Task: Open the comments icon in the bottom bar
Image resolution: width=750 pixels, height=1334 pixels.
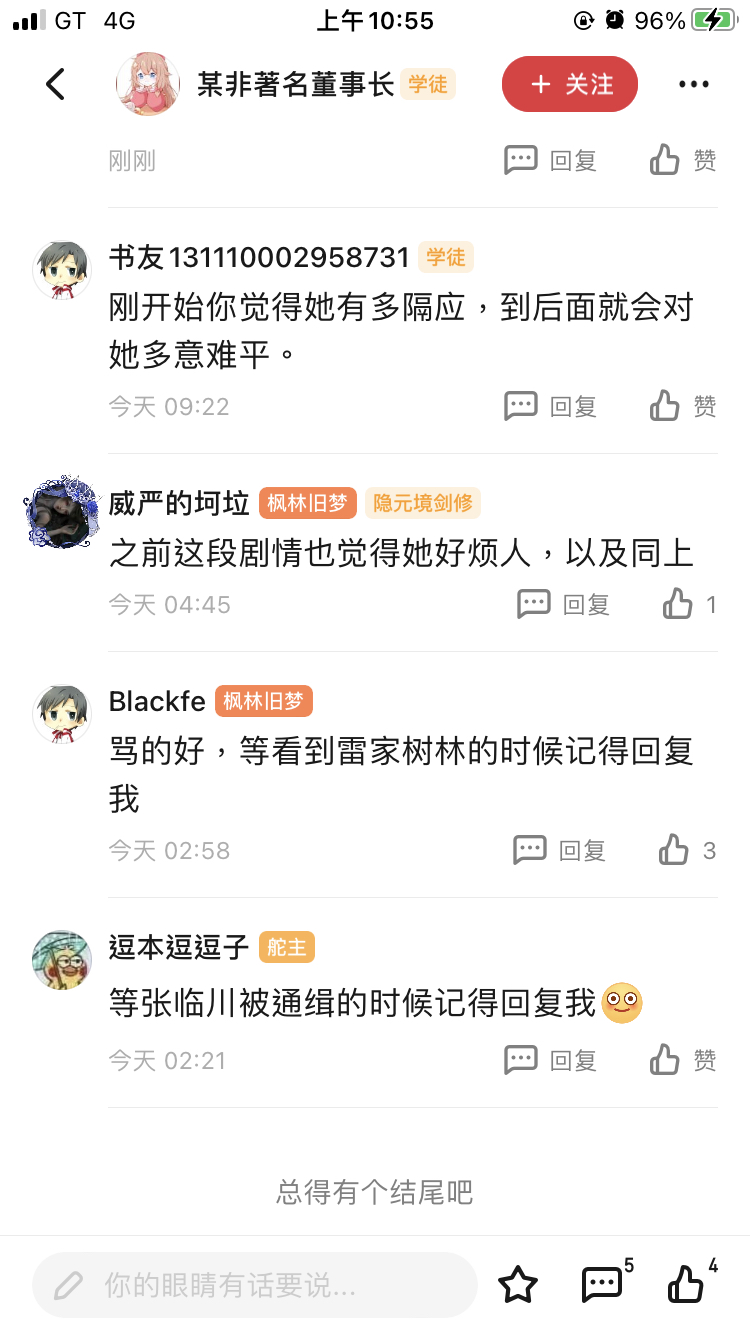Action: coord(603,1285)
